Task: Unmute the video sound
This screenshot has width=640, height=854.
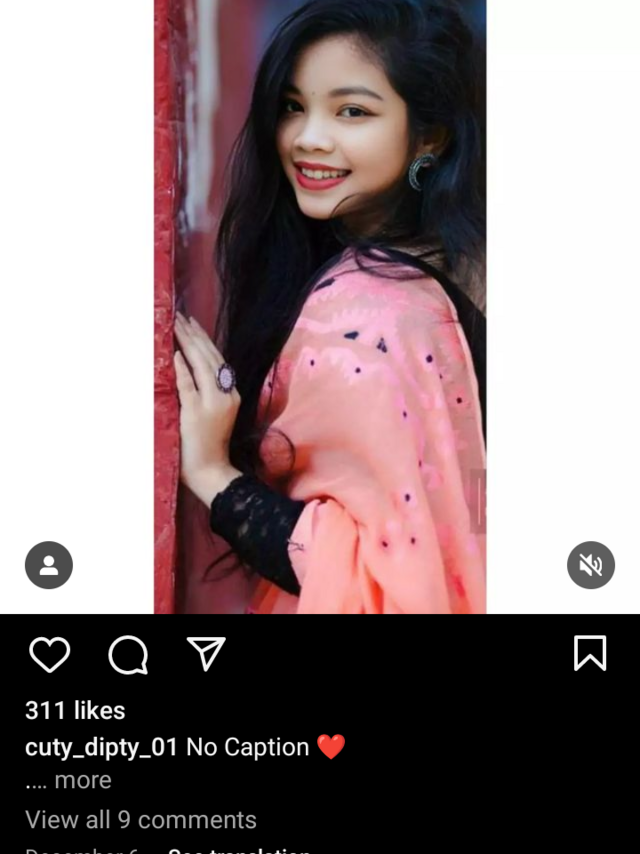Action: (x=591, y=566)
